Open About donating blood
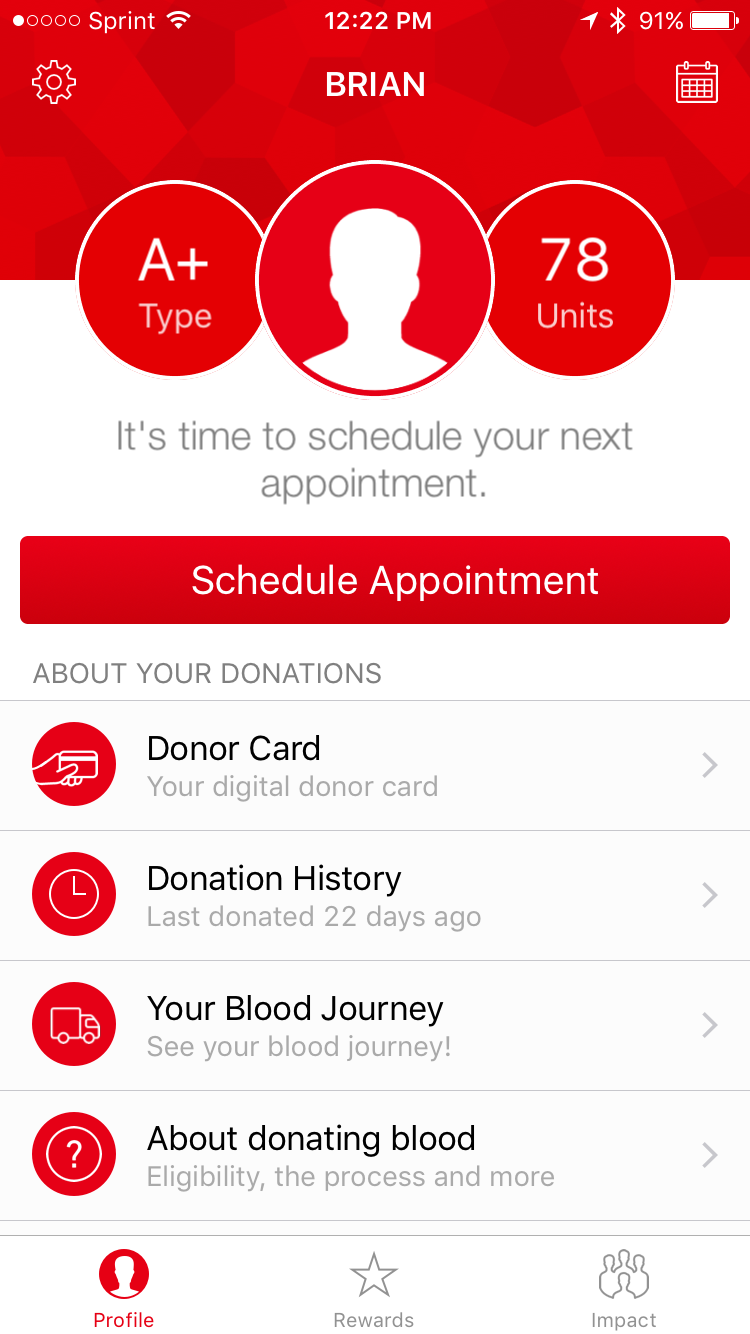This screenshot has height=1334, width=750. point(375,1155)
